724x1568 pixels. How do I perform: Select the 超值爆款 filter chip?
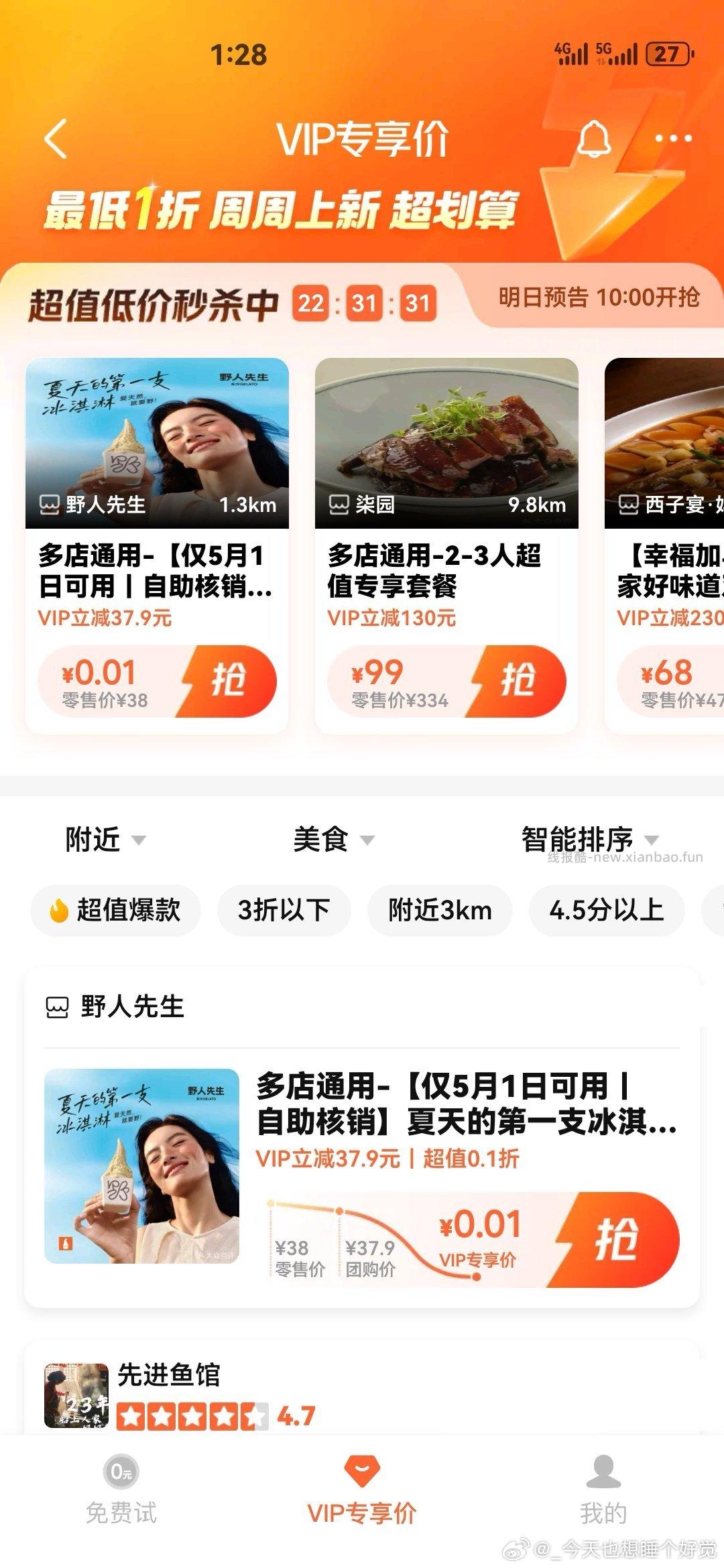(115, 910)
